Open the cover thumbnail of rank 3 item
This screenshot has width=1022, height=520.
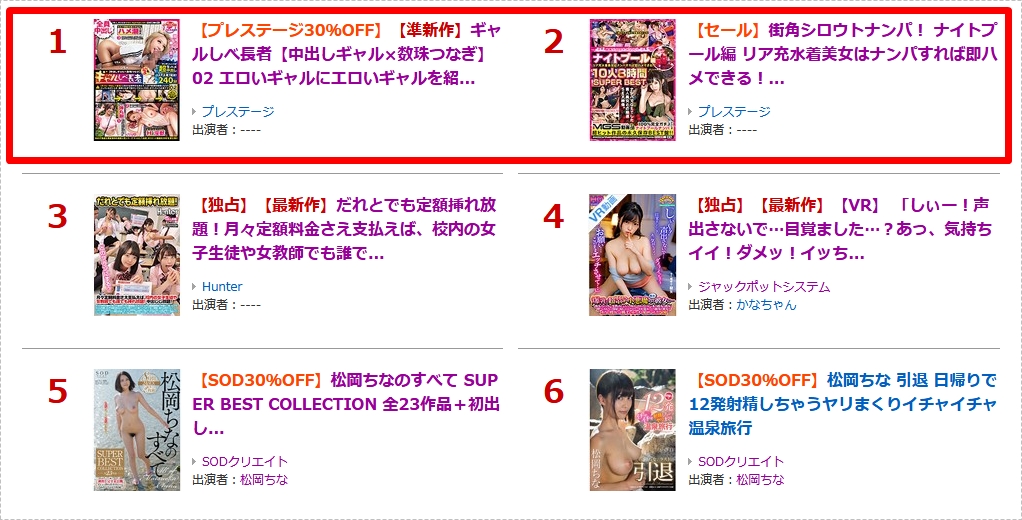(x=137, y=255)
